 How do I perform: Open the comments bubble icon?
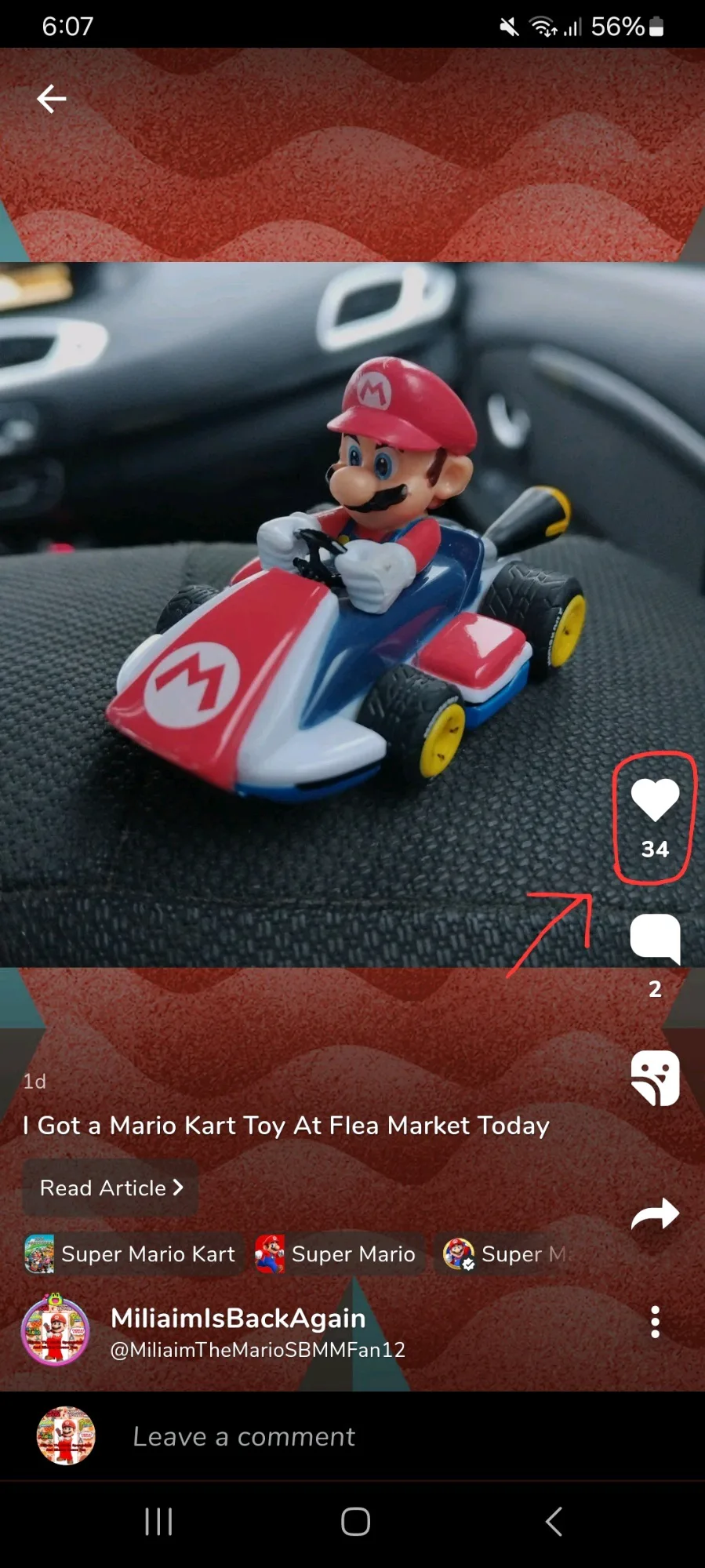[655, 939]
